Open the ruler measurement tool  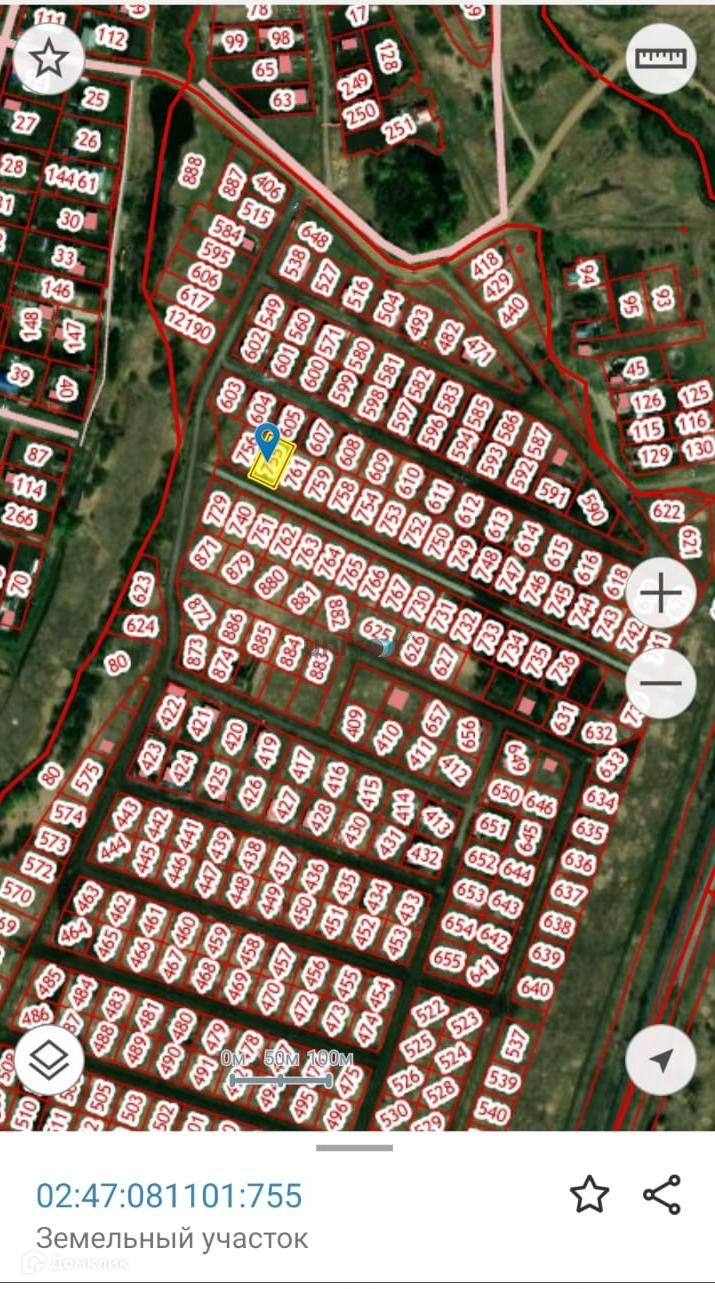[661, 58]
